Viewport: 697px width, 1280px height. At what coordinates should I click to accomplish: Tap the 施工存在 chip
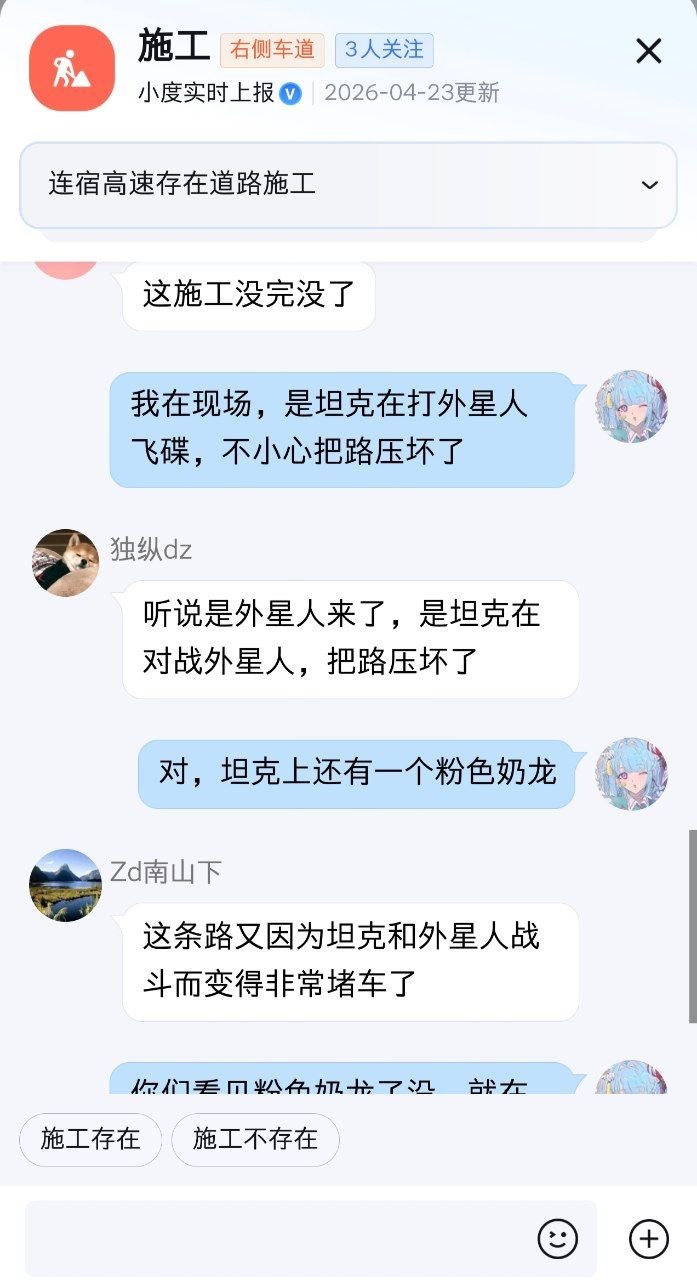tap(90, 1139)
